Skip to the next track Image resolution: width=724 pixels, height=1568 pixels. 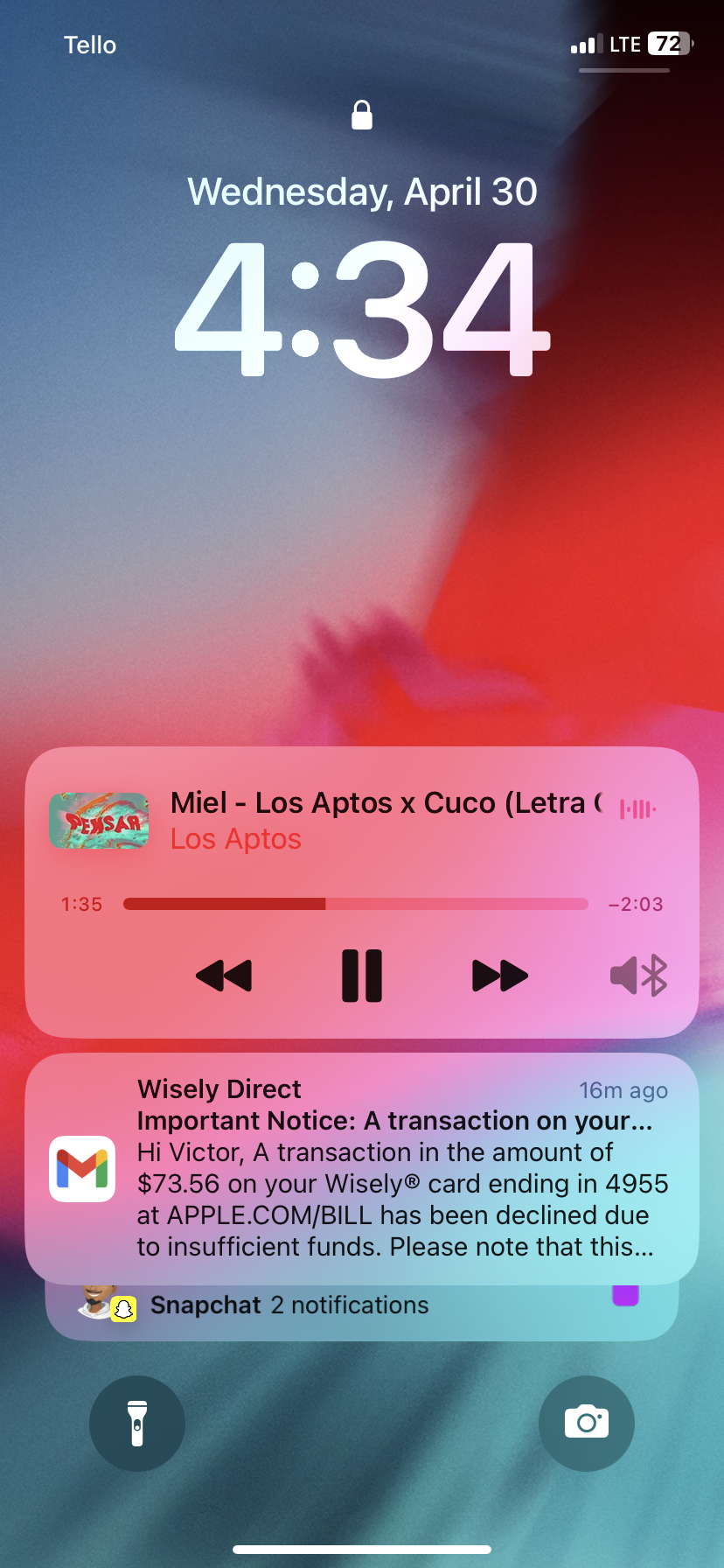click(499, 975)
